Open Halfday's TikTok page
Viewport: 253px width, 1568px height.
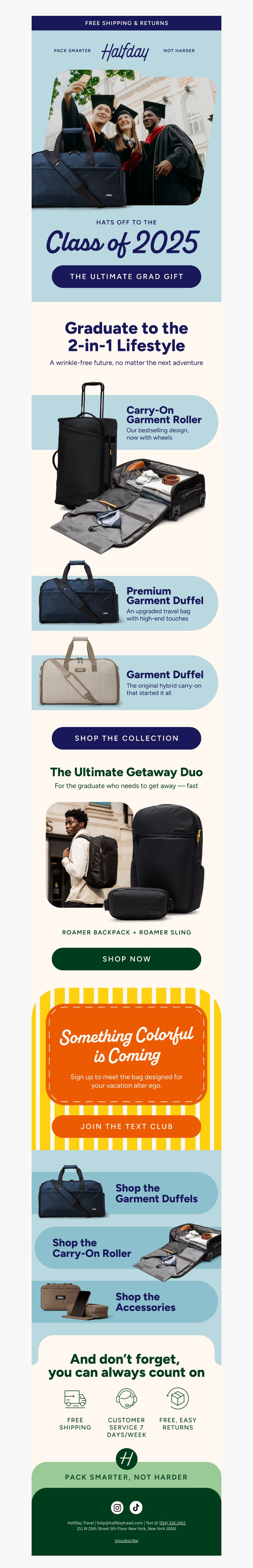click(x=136, y=1507)
